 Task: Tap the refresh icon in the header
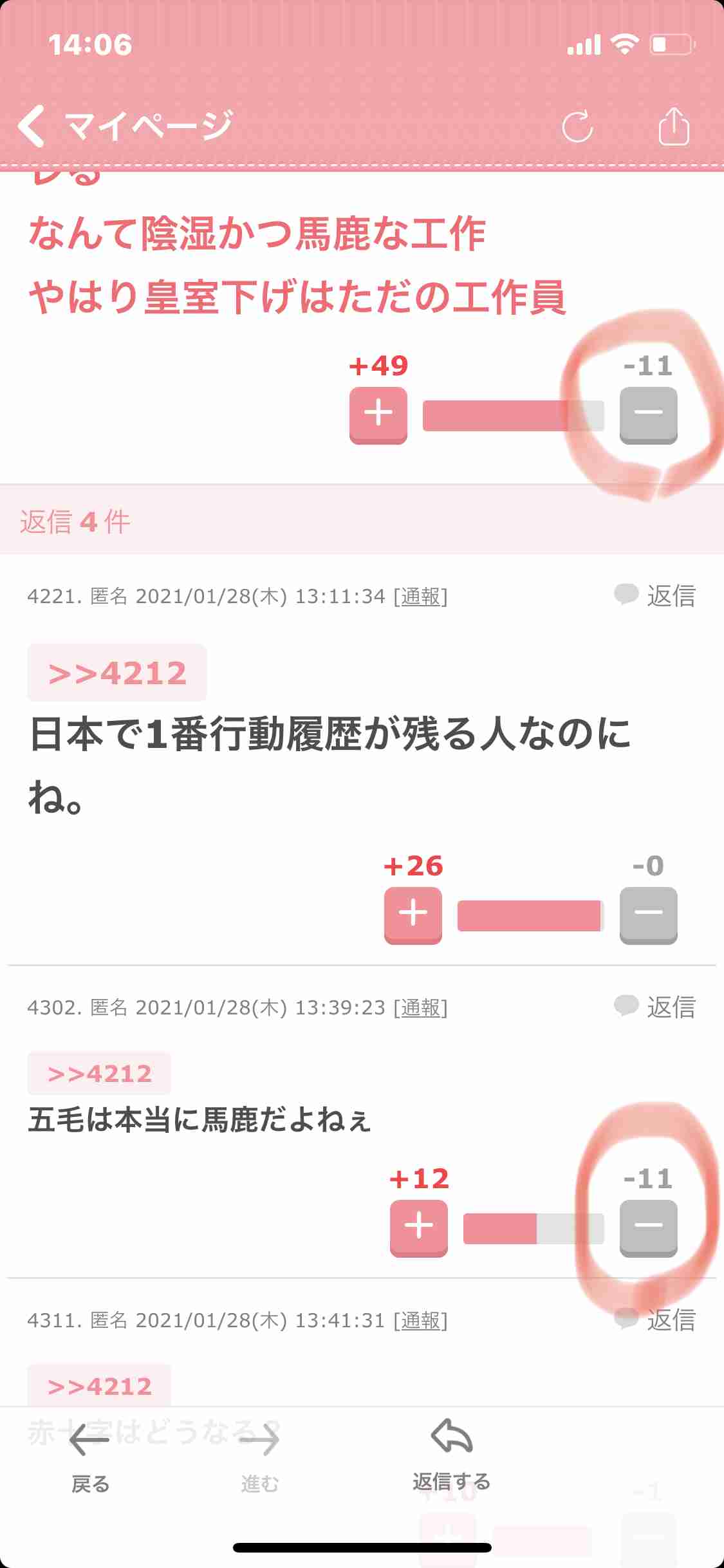[x=579, y=127]
